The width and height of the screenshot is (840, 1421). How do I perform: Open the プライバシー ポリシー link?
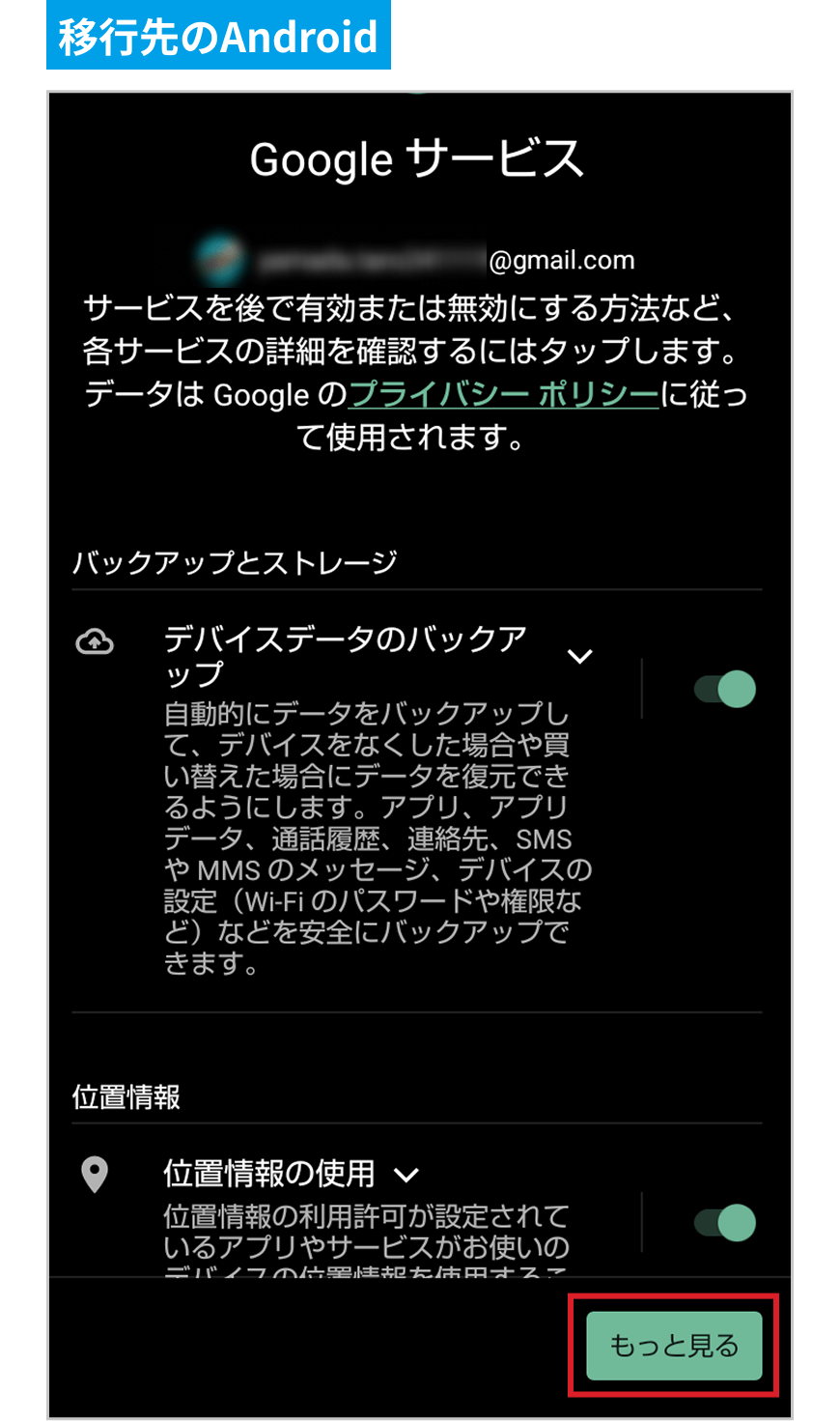click(502, 394)
